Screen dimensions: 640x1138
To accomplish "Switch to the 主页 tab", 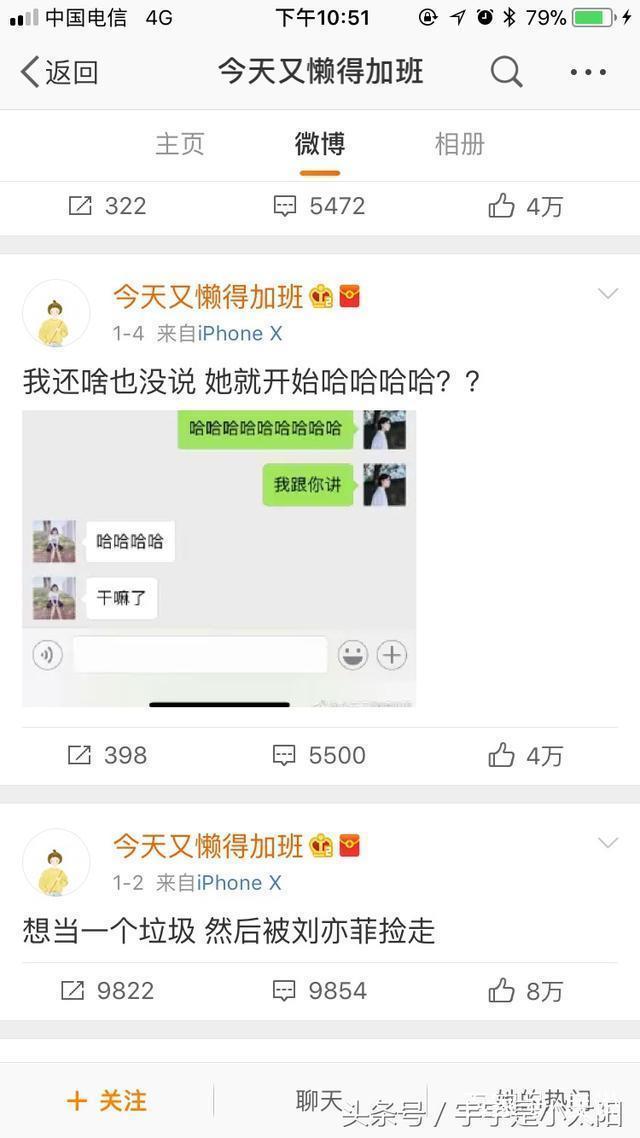I will [180, 144].
